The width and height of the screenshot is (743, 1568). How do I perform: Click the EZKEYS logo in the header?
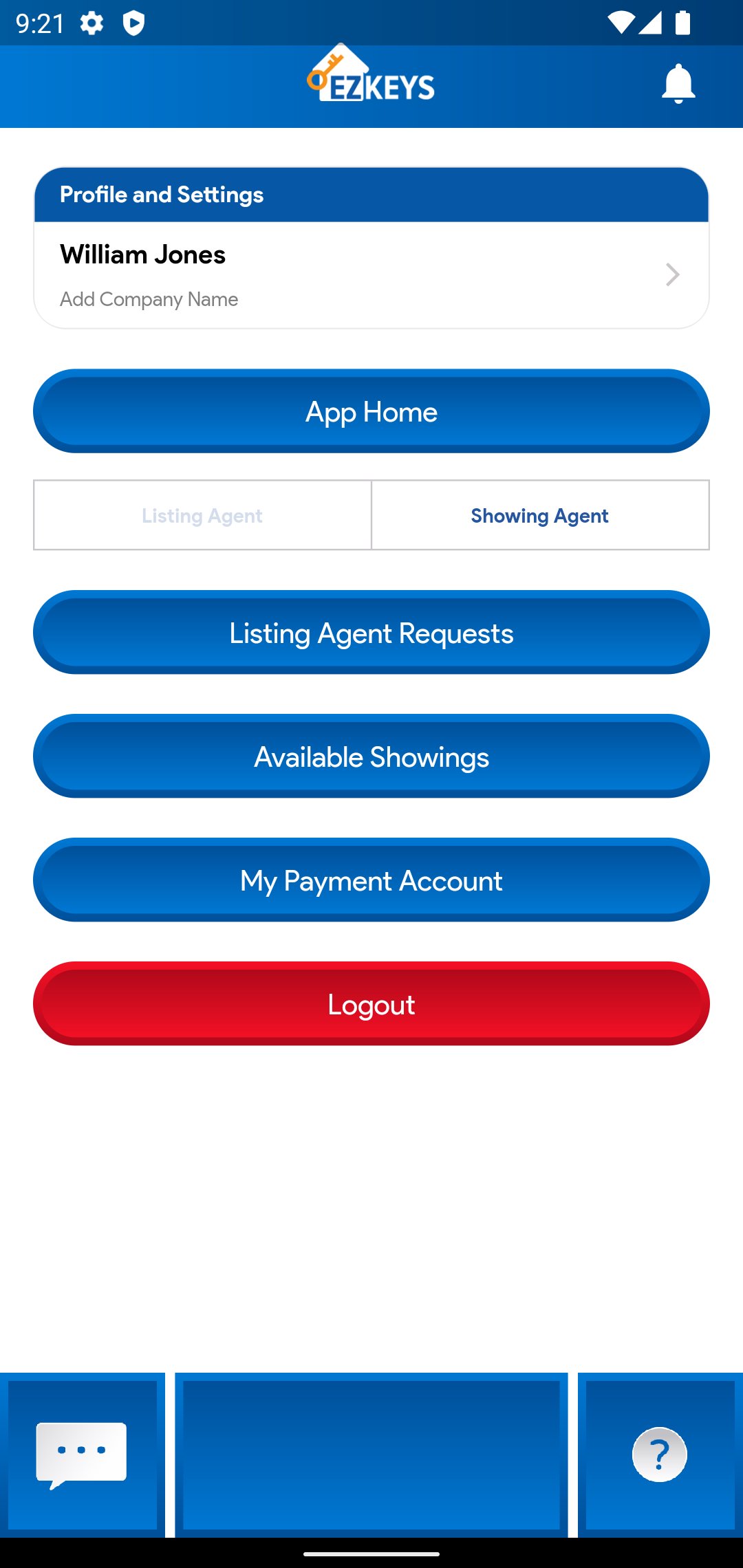click(371, 79)
